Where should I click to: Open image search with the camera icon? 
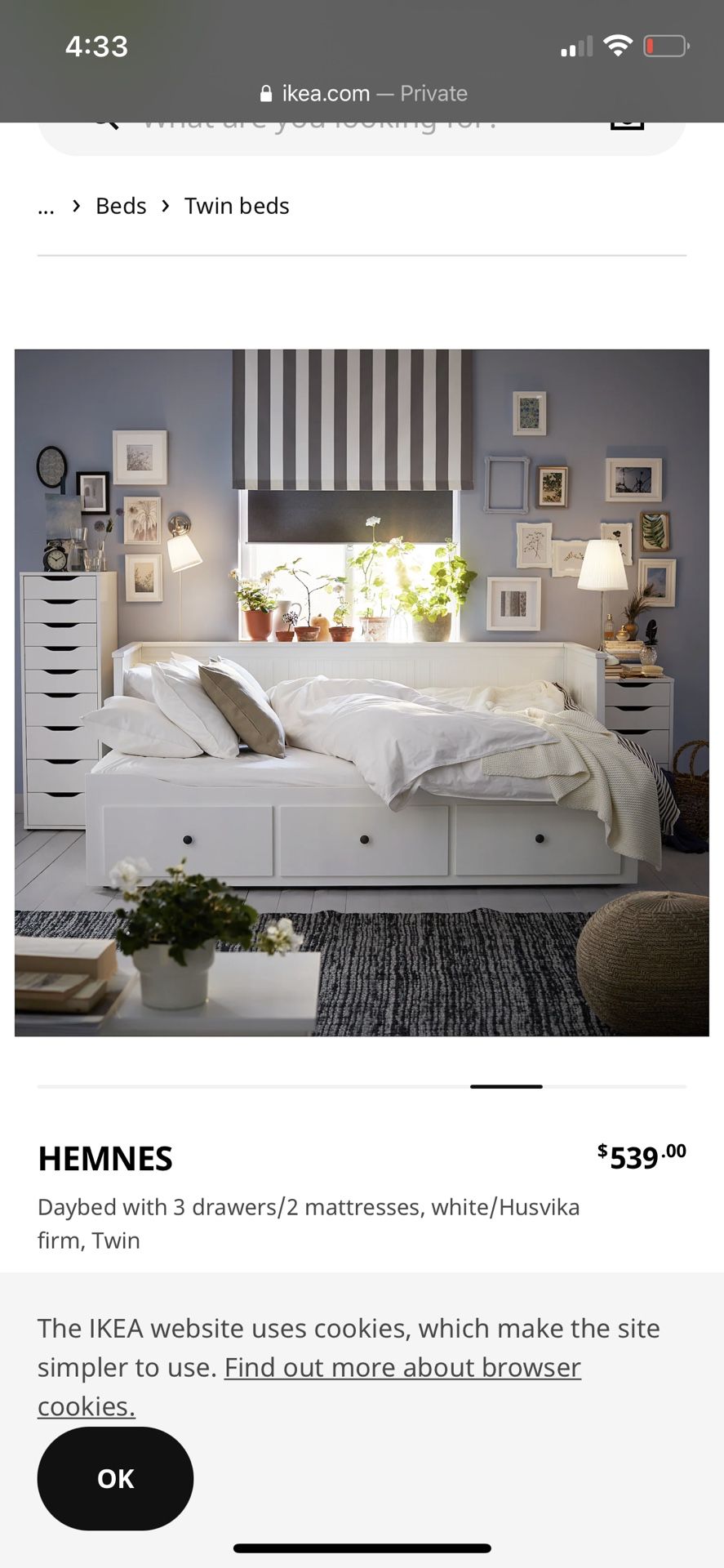pyautogui.click(x=627, y=121)
